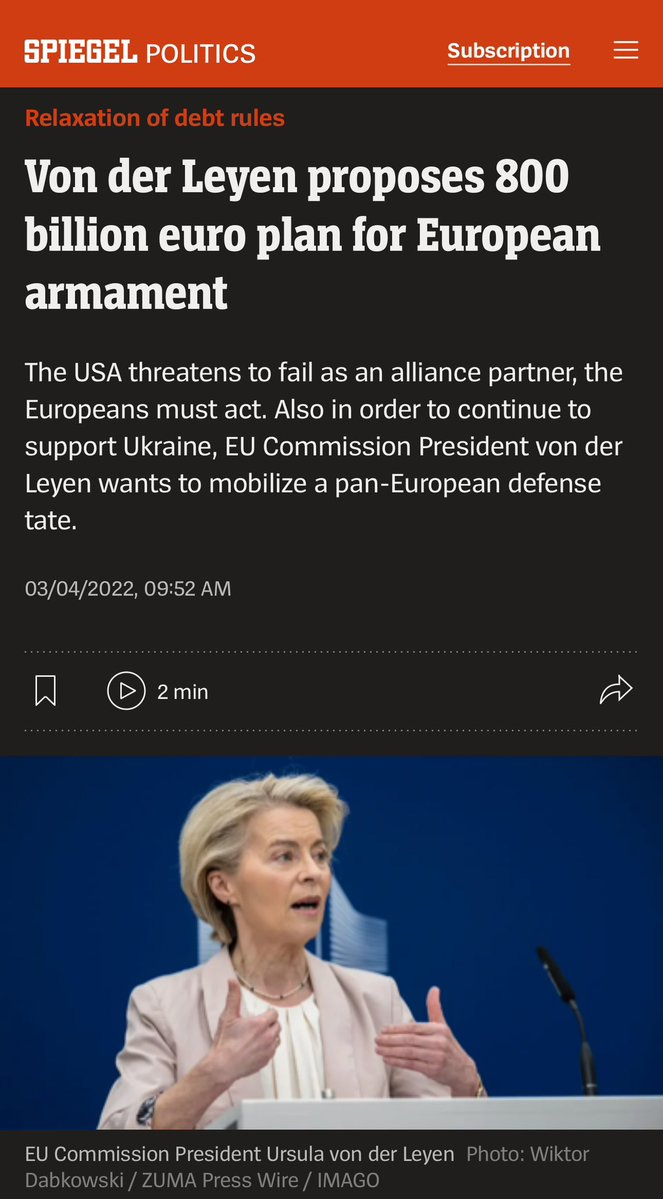The height and width of the screenshot is (1199, 663).
Task: Share this article
Action: (616, 690)
